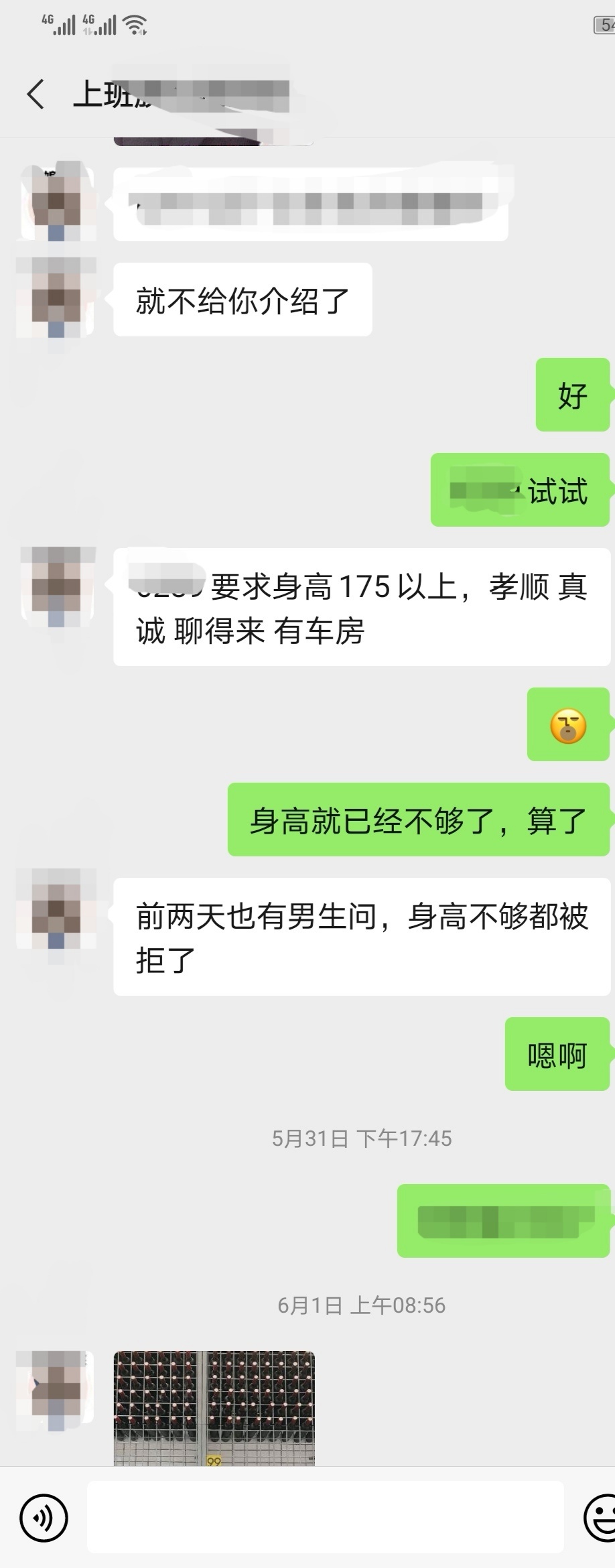Viewport: 615px width, 1568px height.
Task: Go back from this chat
Action: (36, 94)
